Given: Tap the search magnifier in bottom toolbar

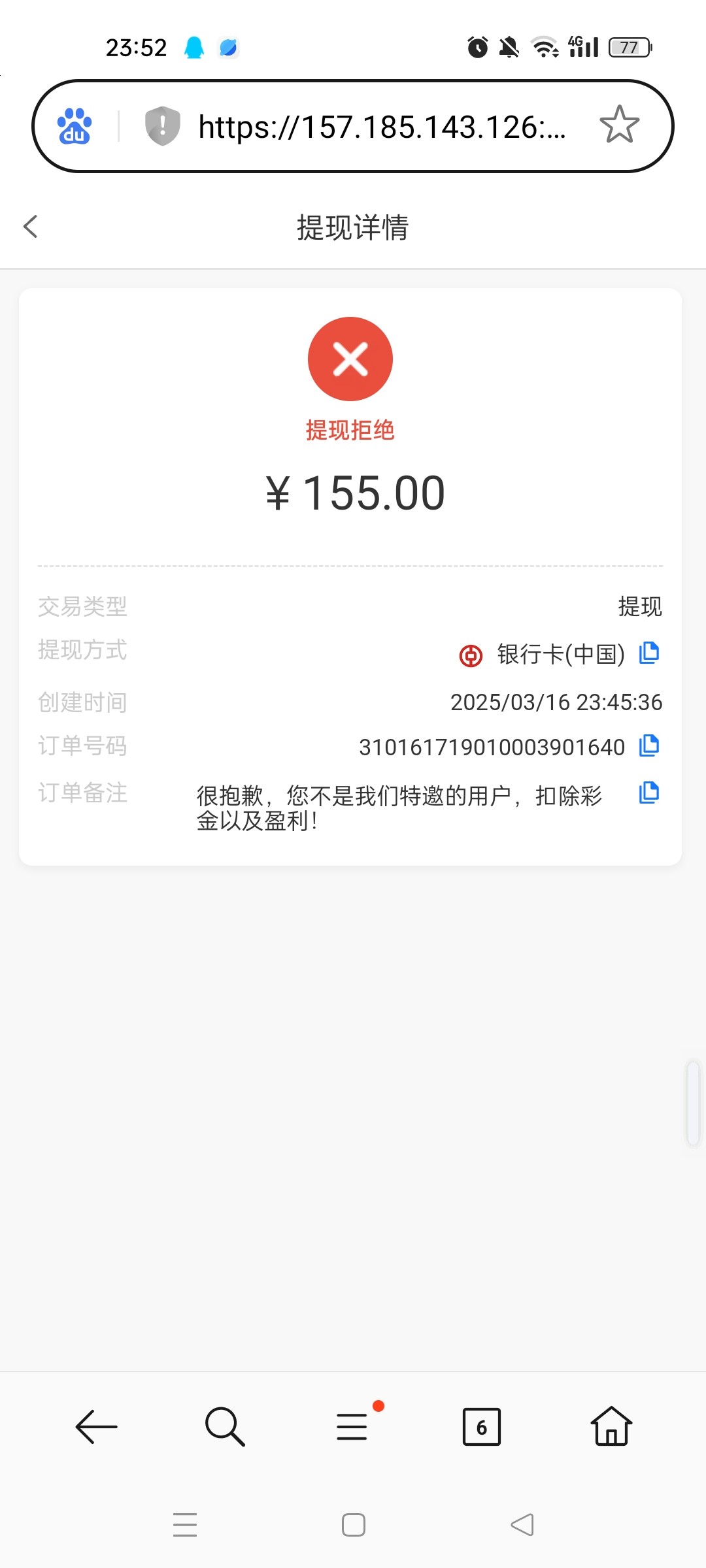Looking at the screenshot, I should 224,1427.
